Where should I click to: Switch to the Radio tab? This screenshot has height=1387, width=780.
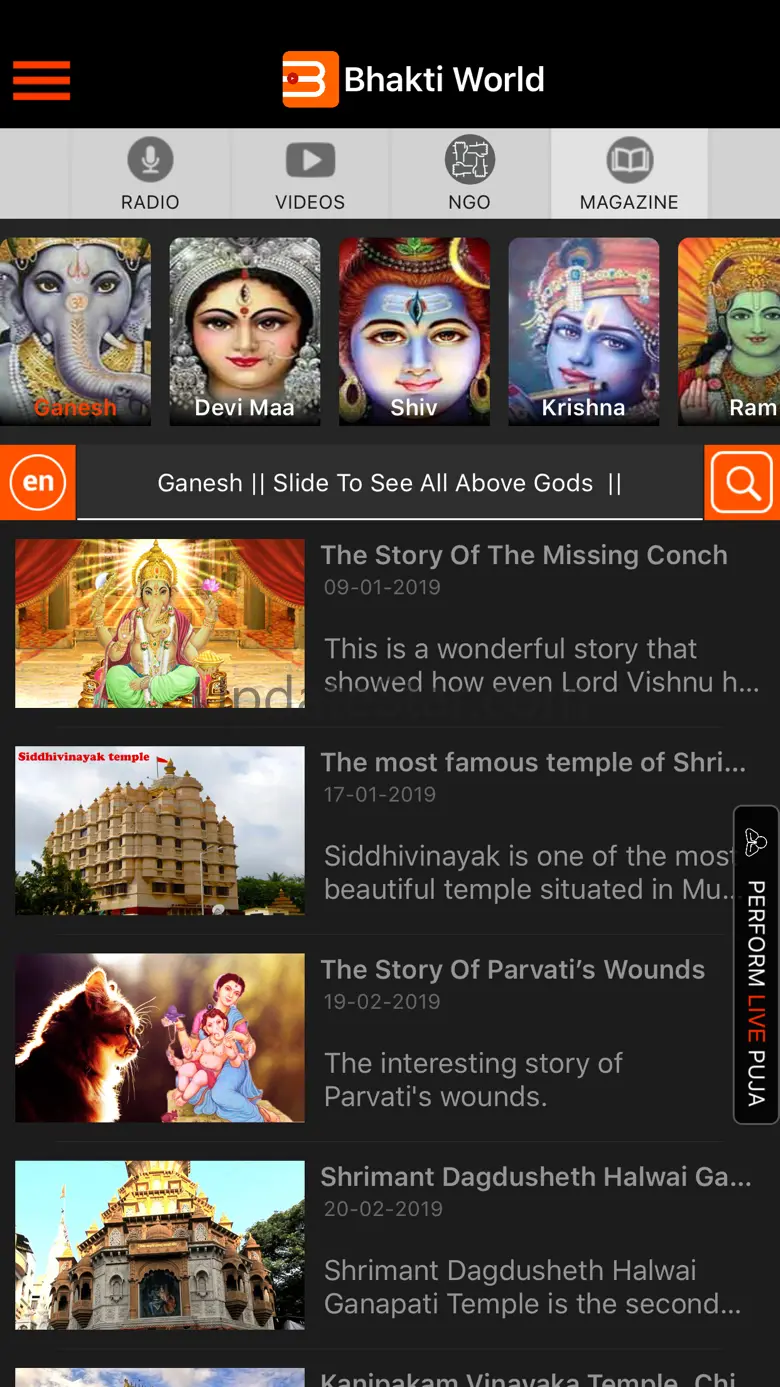click(x=150, y=174)
